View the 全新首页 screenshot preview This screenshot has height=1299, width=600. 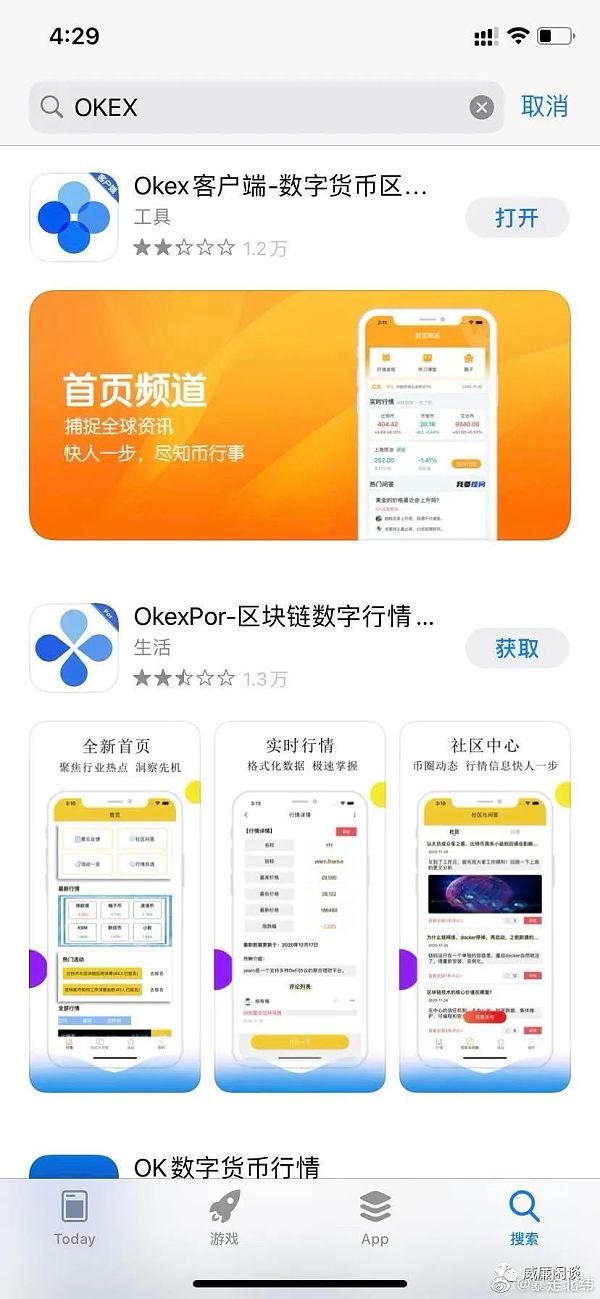click(x=115, y=907)
